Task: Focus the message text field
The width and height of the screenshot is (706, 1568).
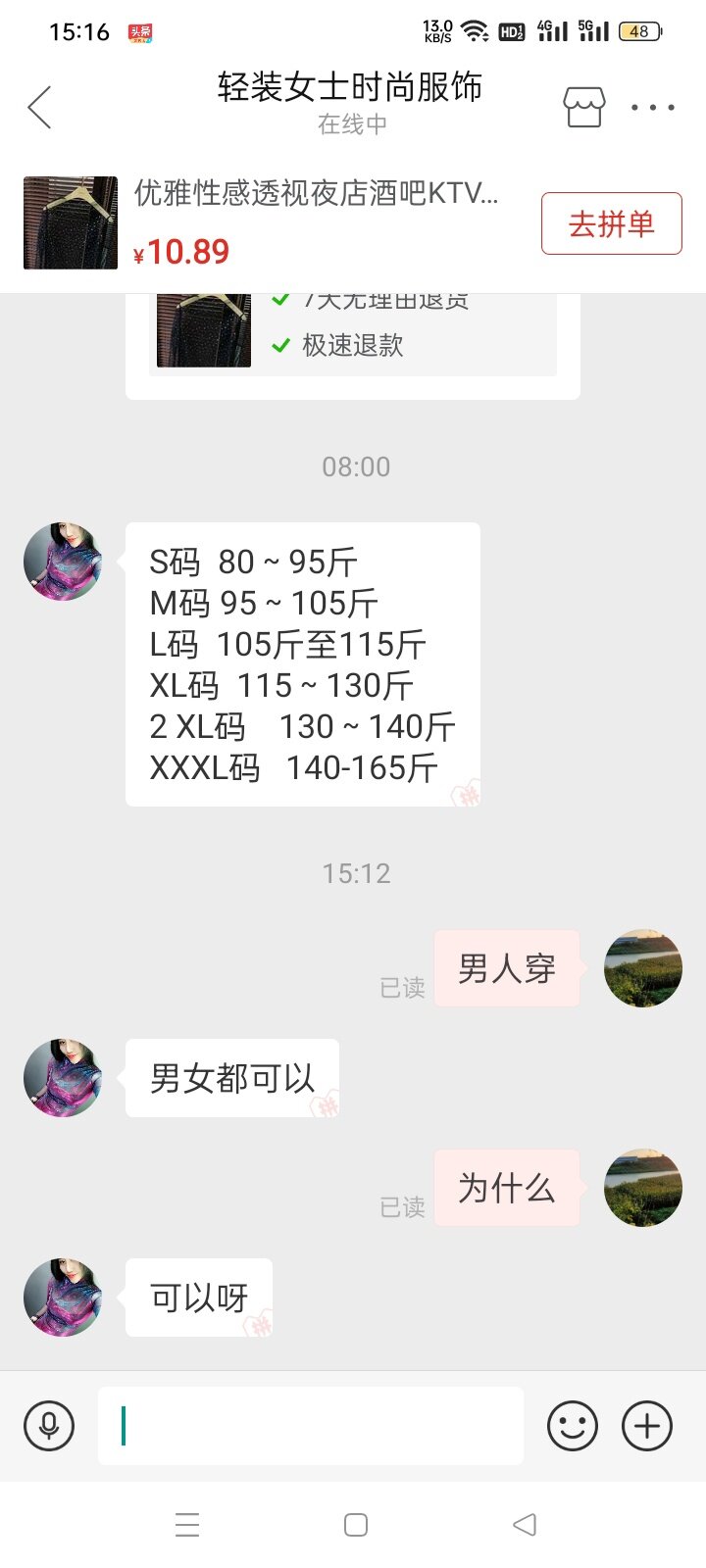Action: pos(310,1426)
